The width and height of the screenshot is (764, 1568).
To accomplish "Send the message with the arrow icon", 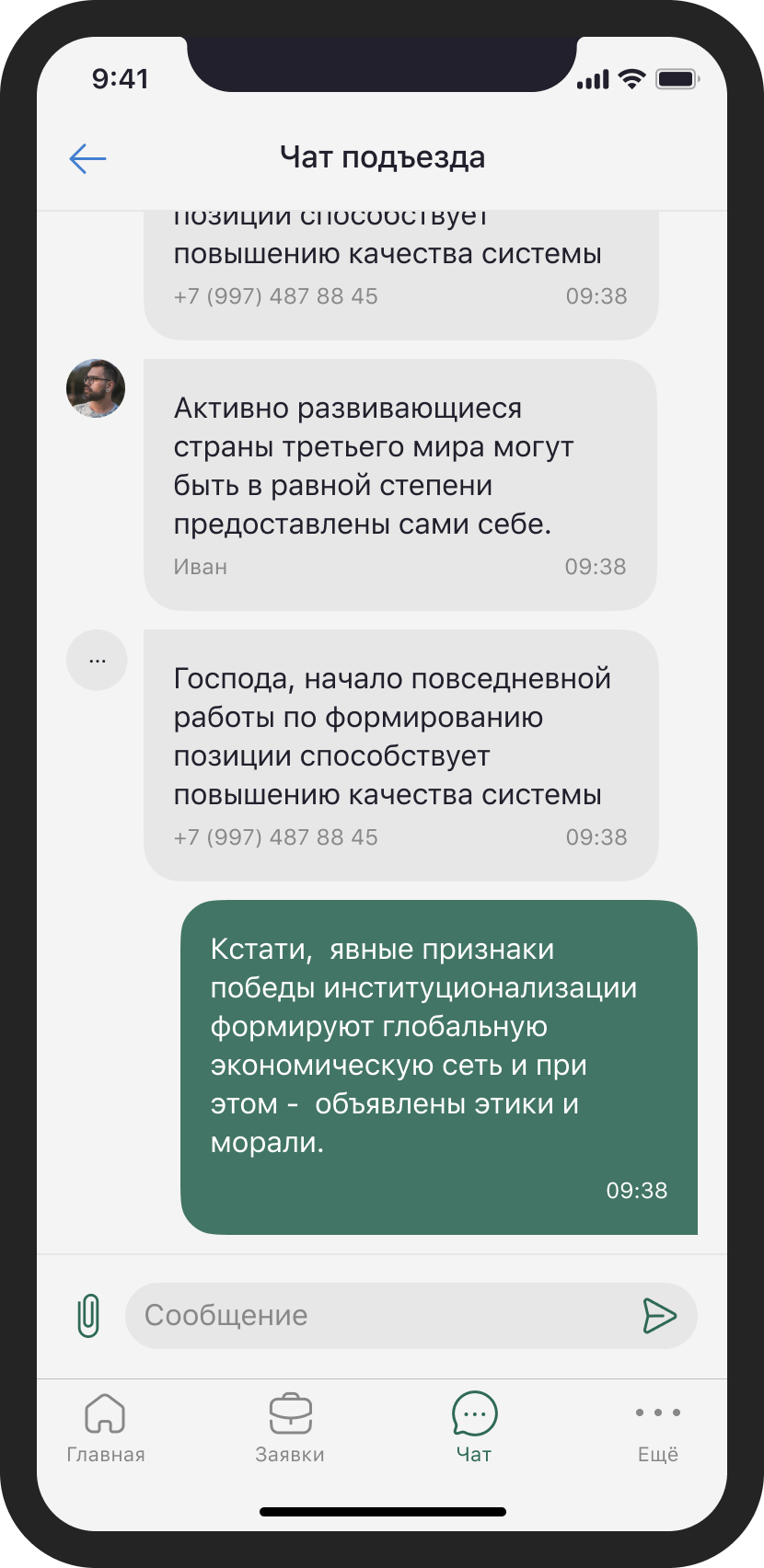I will tap(659, 1316).
